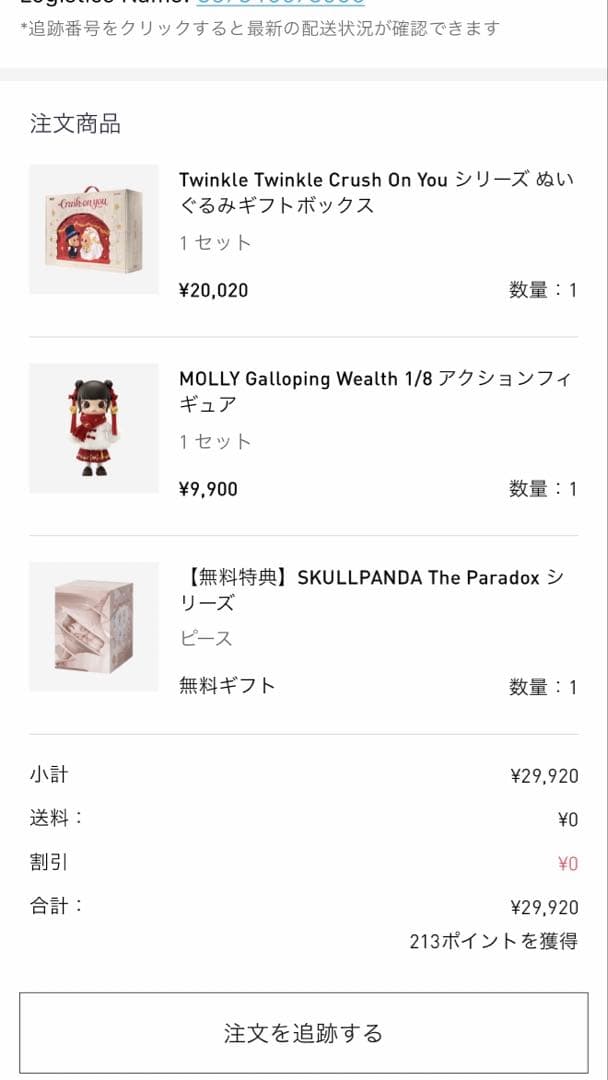Open the MOLLY Galloping Wealth figure image
The image size is (608, 1080).
(94, 428)
